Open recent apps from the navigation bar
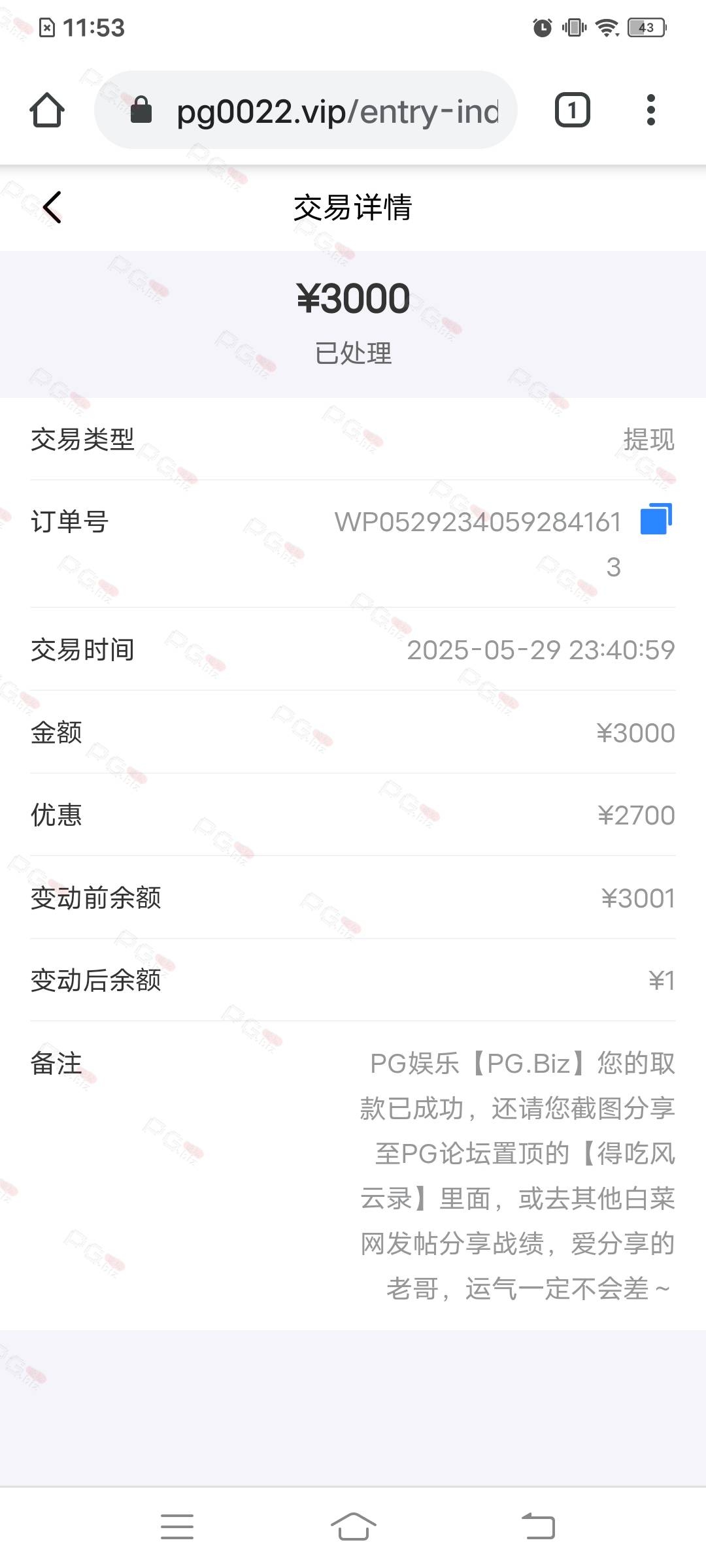706x1568 pixels. click(x=177, y=1527)
